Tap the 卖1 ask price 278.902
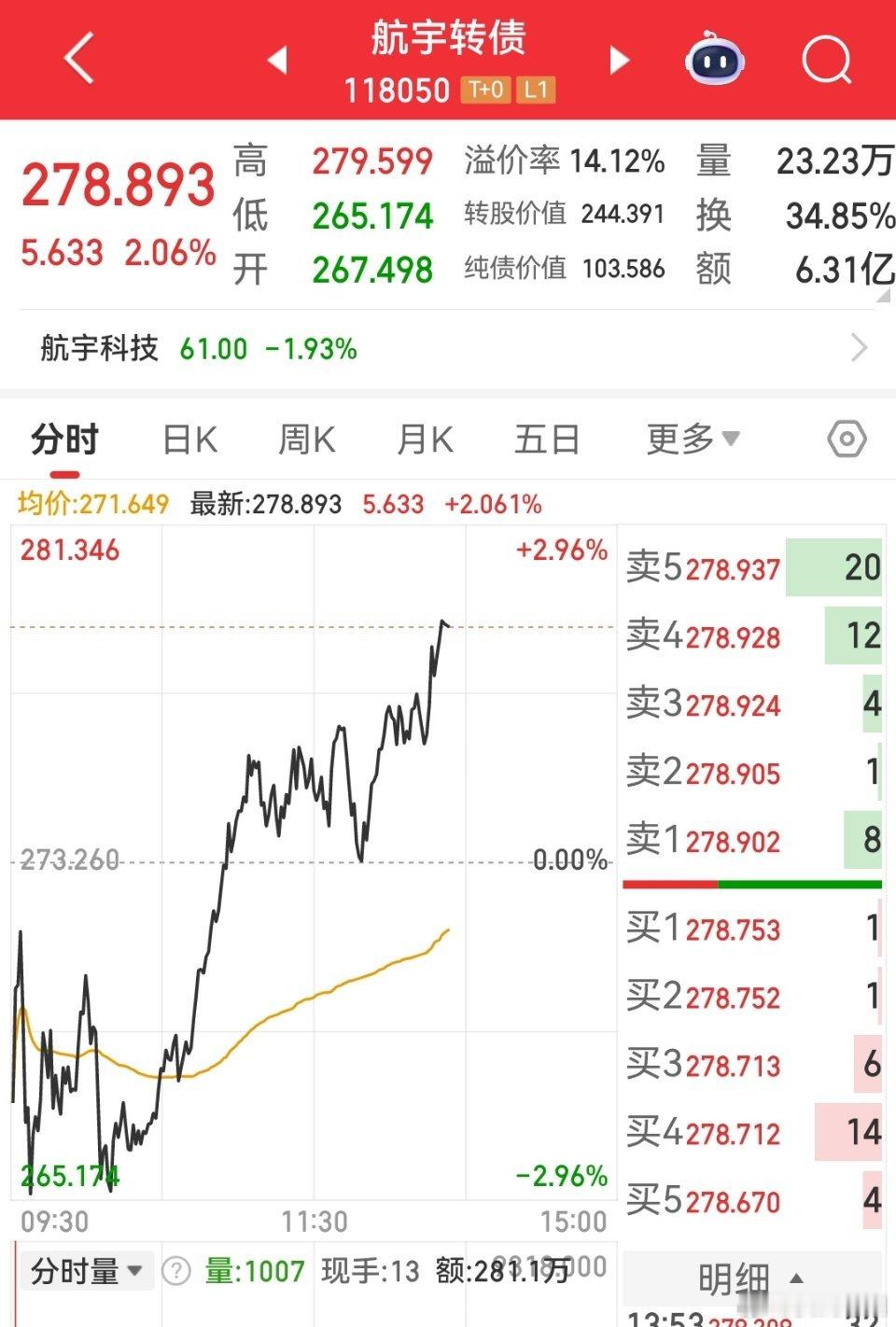Viewport: 896px width, 1327px height. click(734, 841)
